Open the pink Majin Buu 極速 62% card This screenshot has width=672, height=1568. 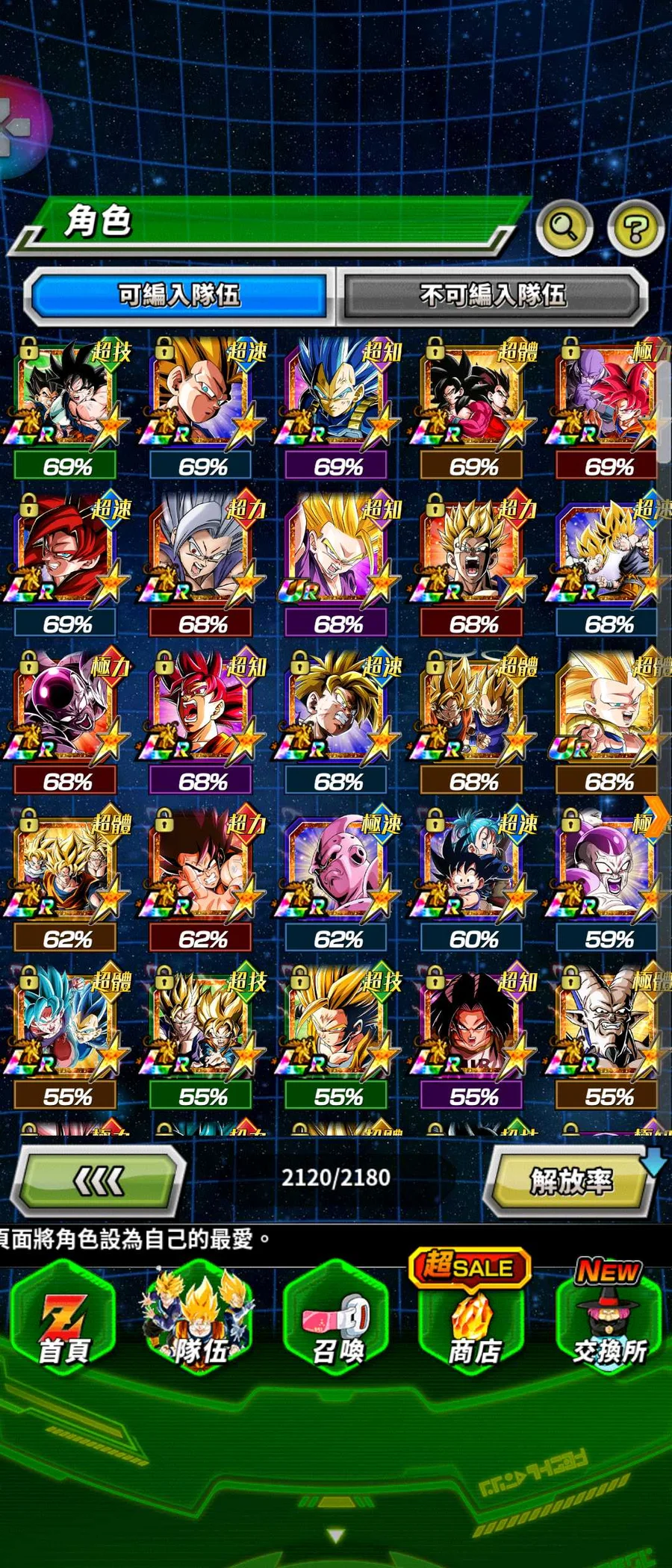coord(338,870)
